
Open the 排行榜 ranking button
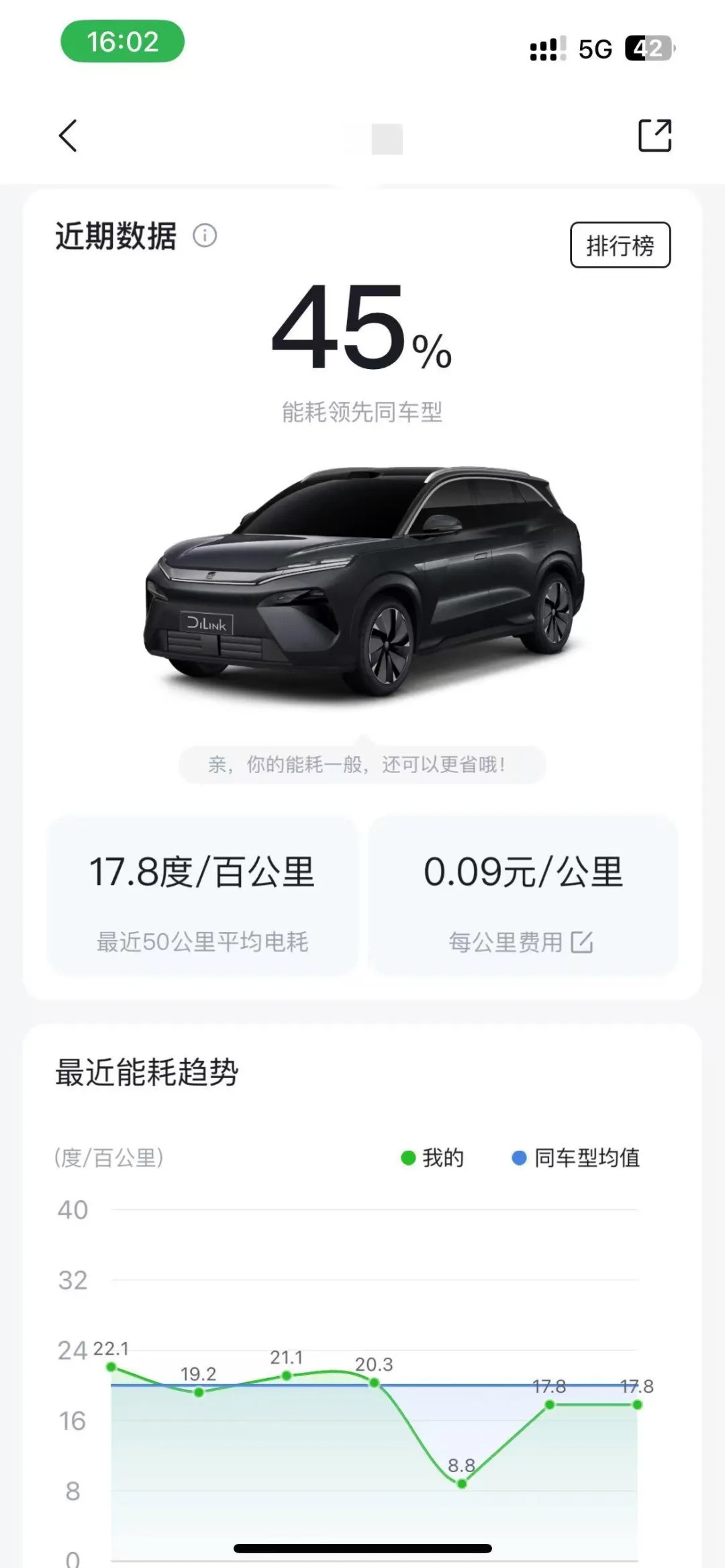click(620, 246)
